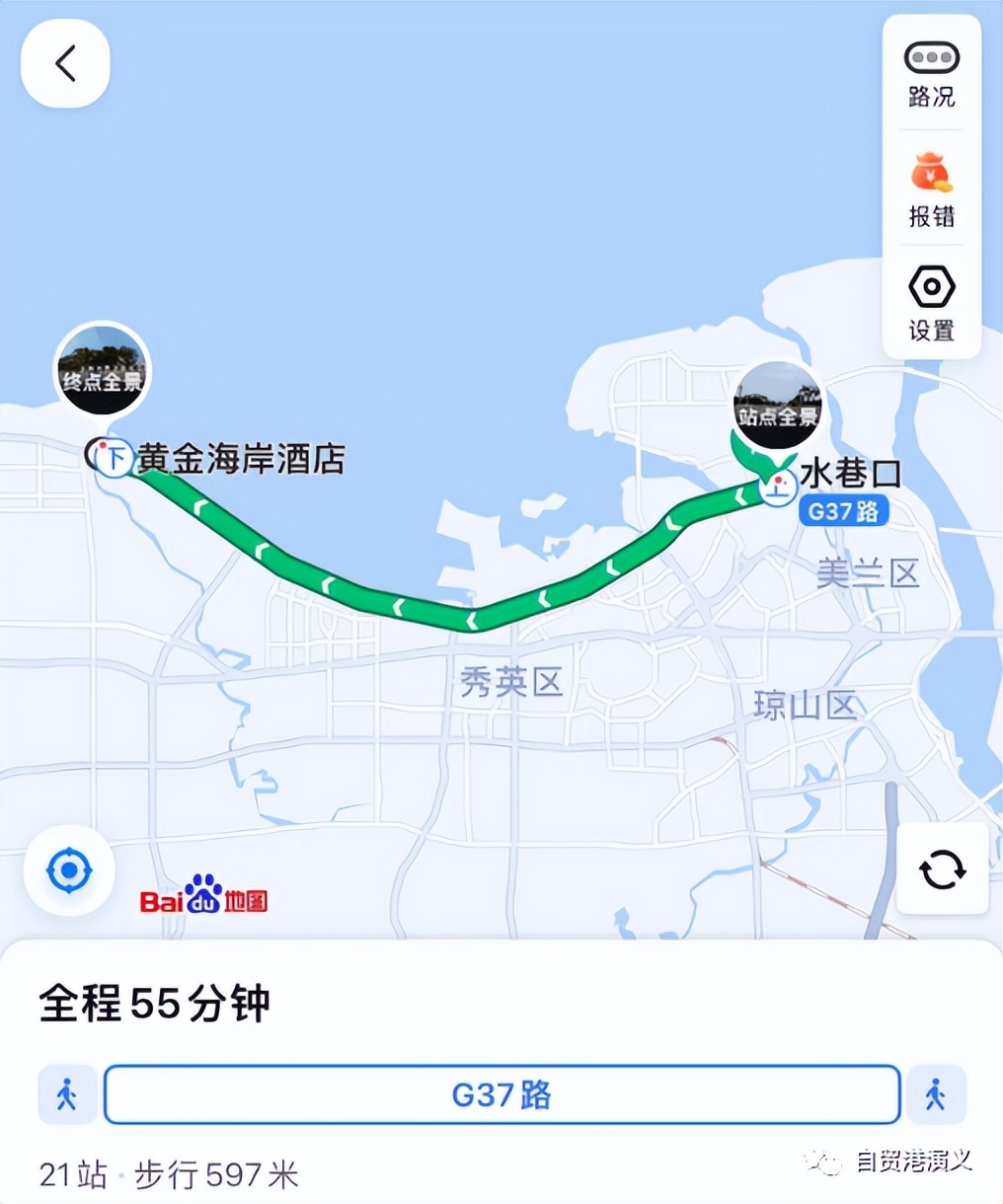Image resolution: width=1003 pixels, height=1204 pixels.
Task: Open the G37路 bus line details
Action: (x=501, y=1094)
